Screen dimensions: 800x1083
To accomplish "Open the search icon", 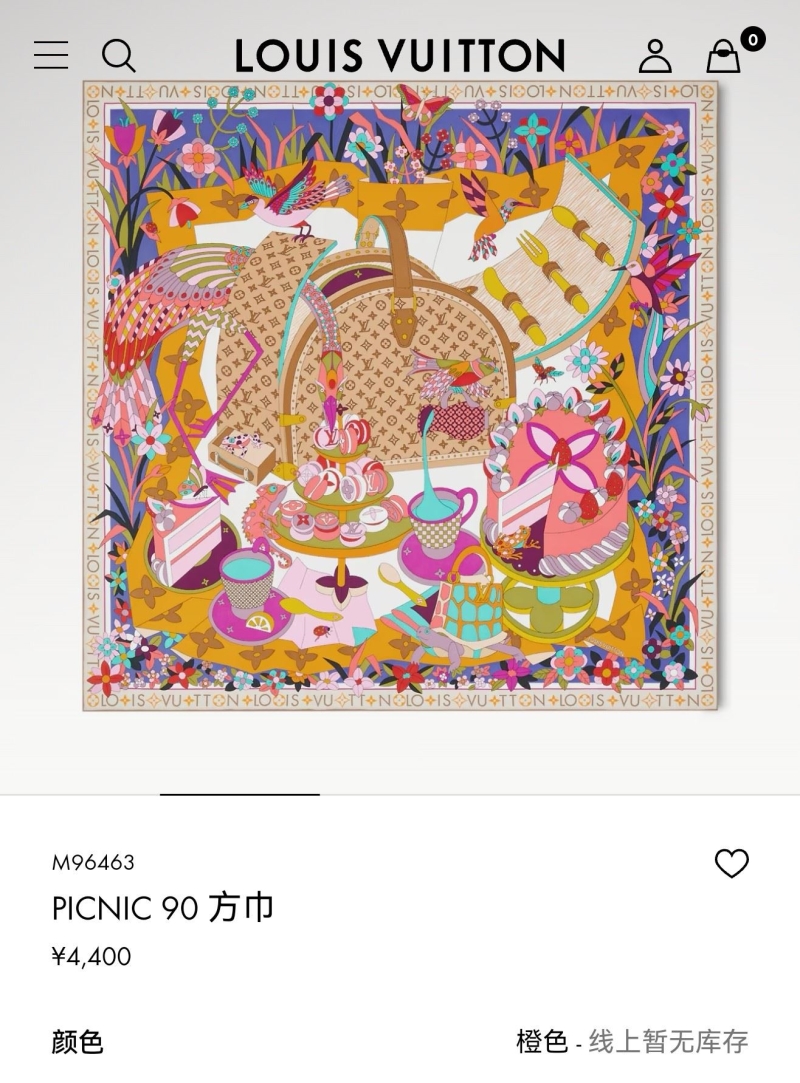I will point(119,56).
